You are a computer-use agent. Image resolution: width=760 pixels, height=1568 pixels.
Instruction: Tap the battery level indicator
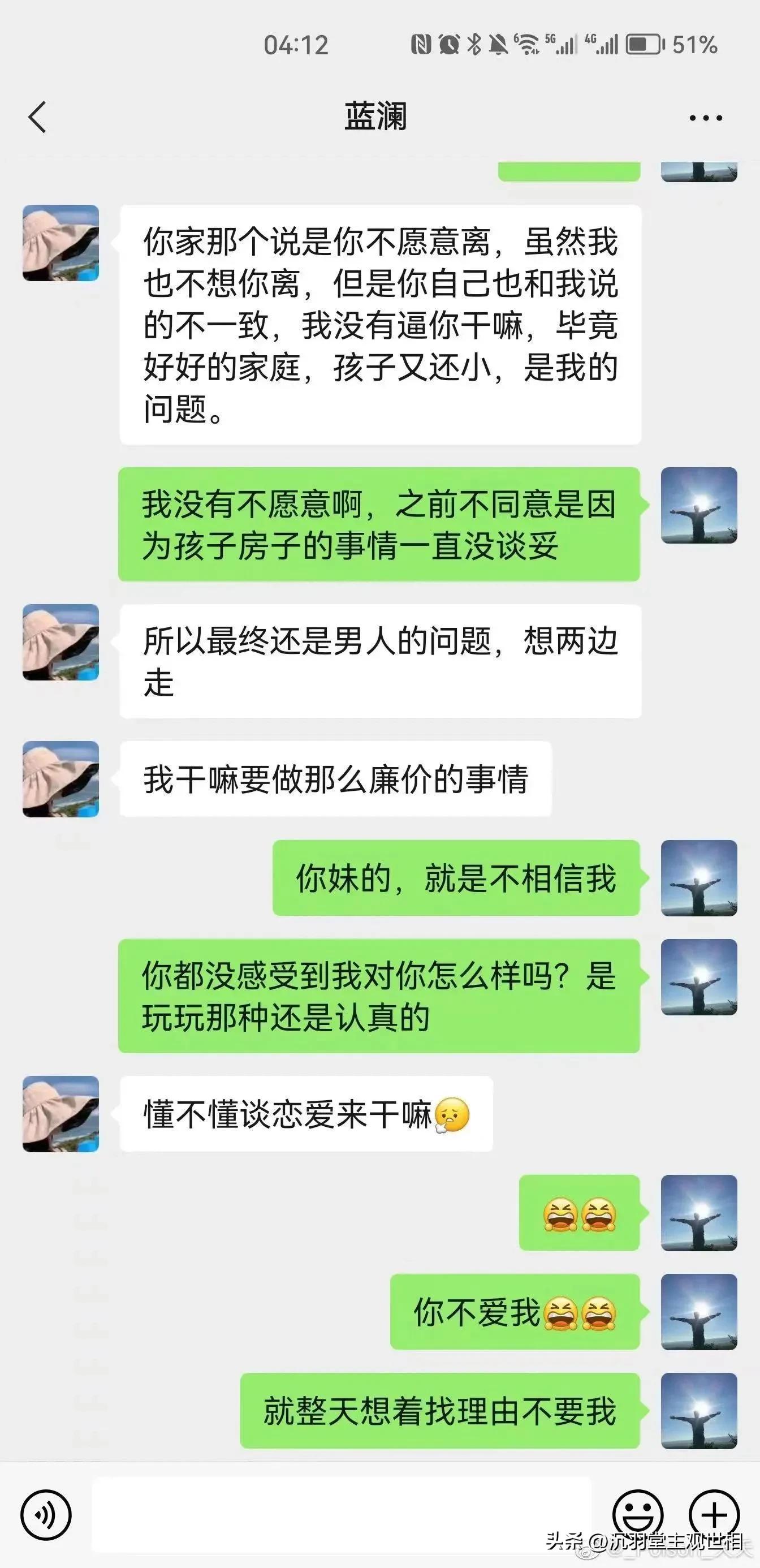click(645, 44)
